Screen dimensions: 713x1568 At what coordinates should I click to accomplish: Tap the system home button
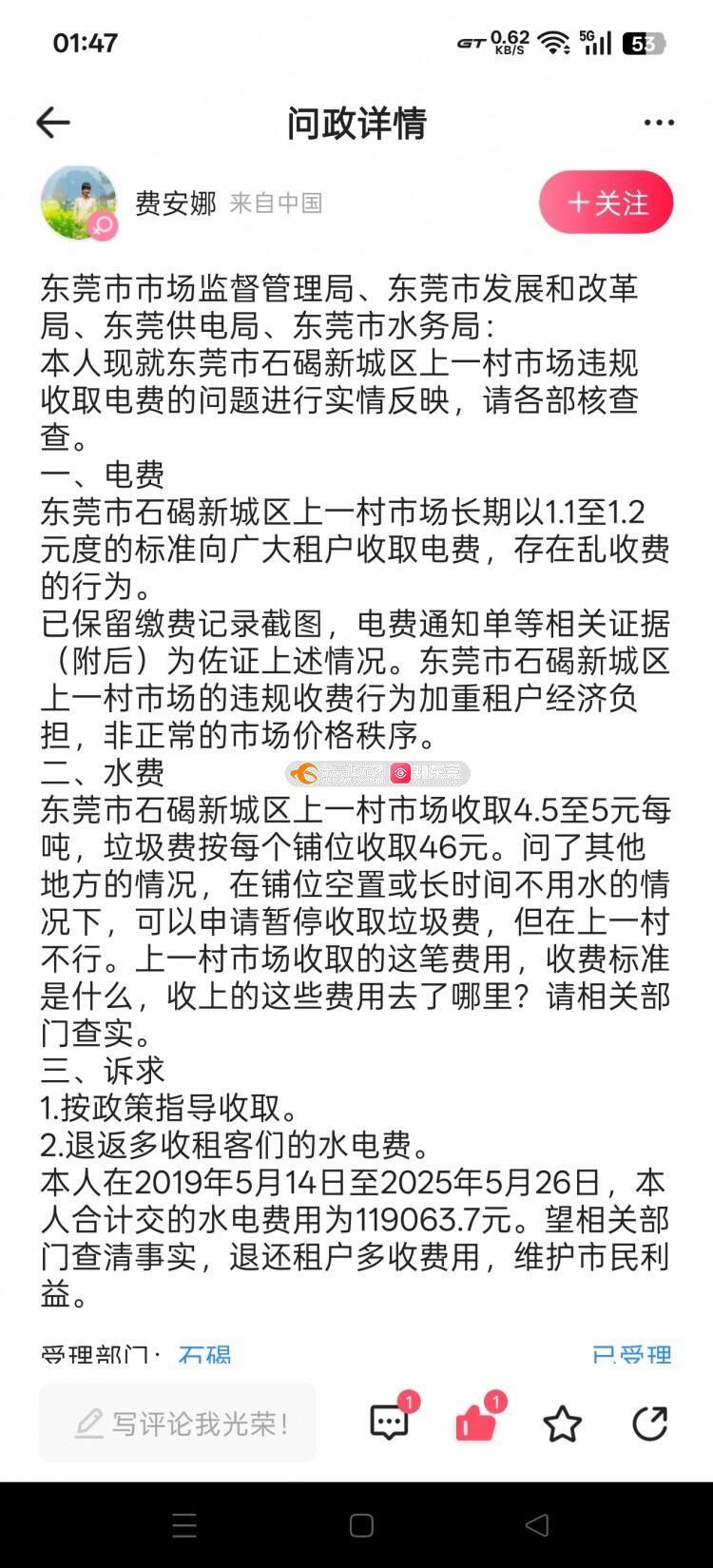pos(361,1525)
